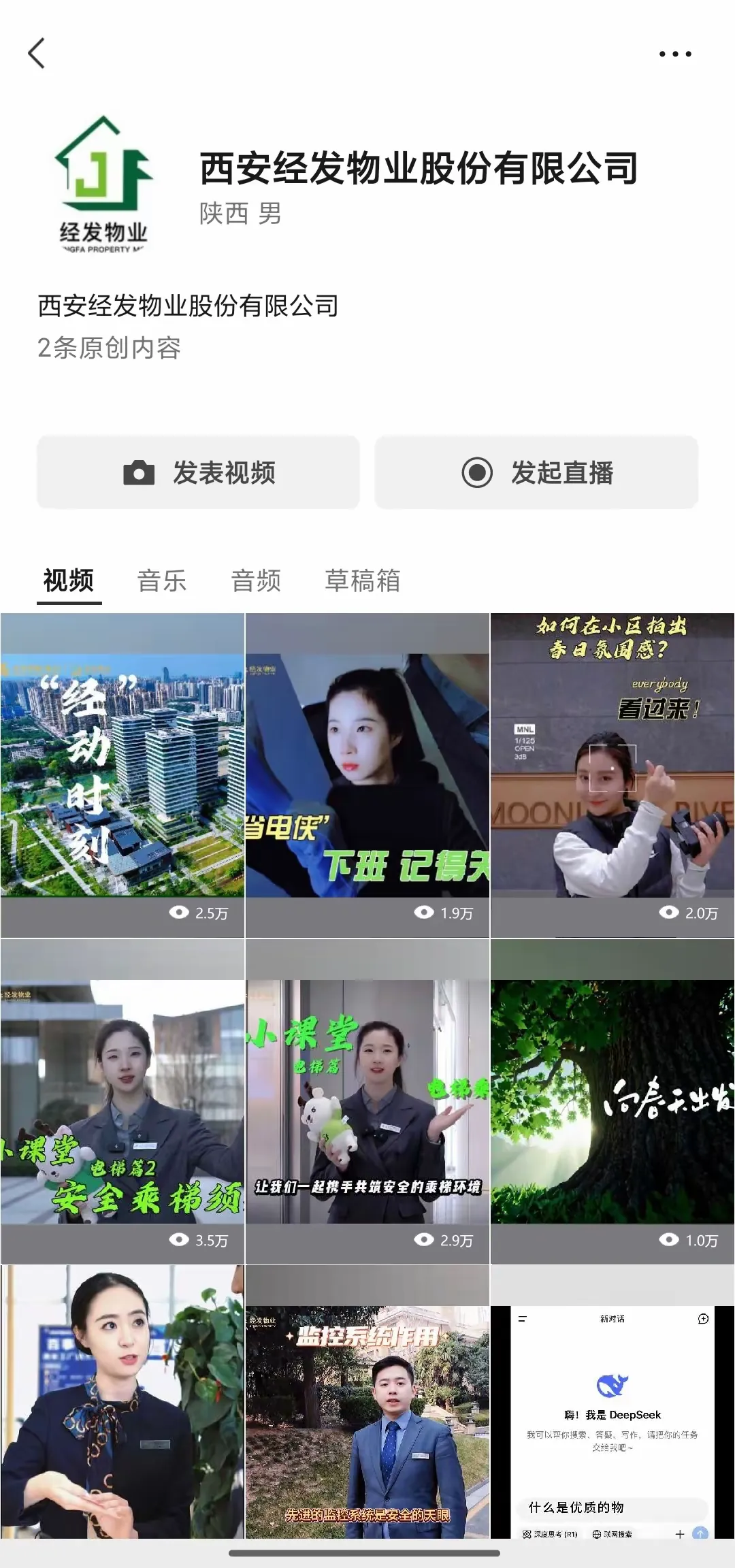Go back using the top-left arrow
This screenshot has height=1568, width=735.
pyautogui.click(x=37, y=53)
